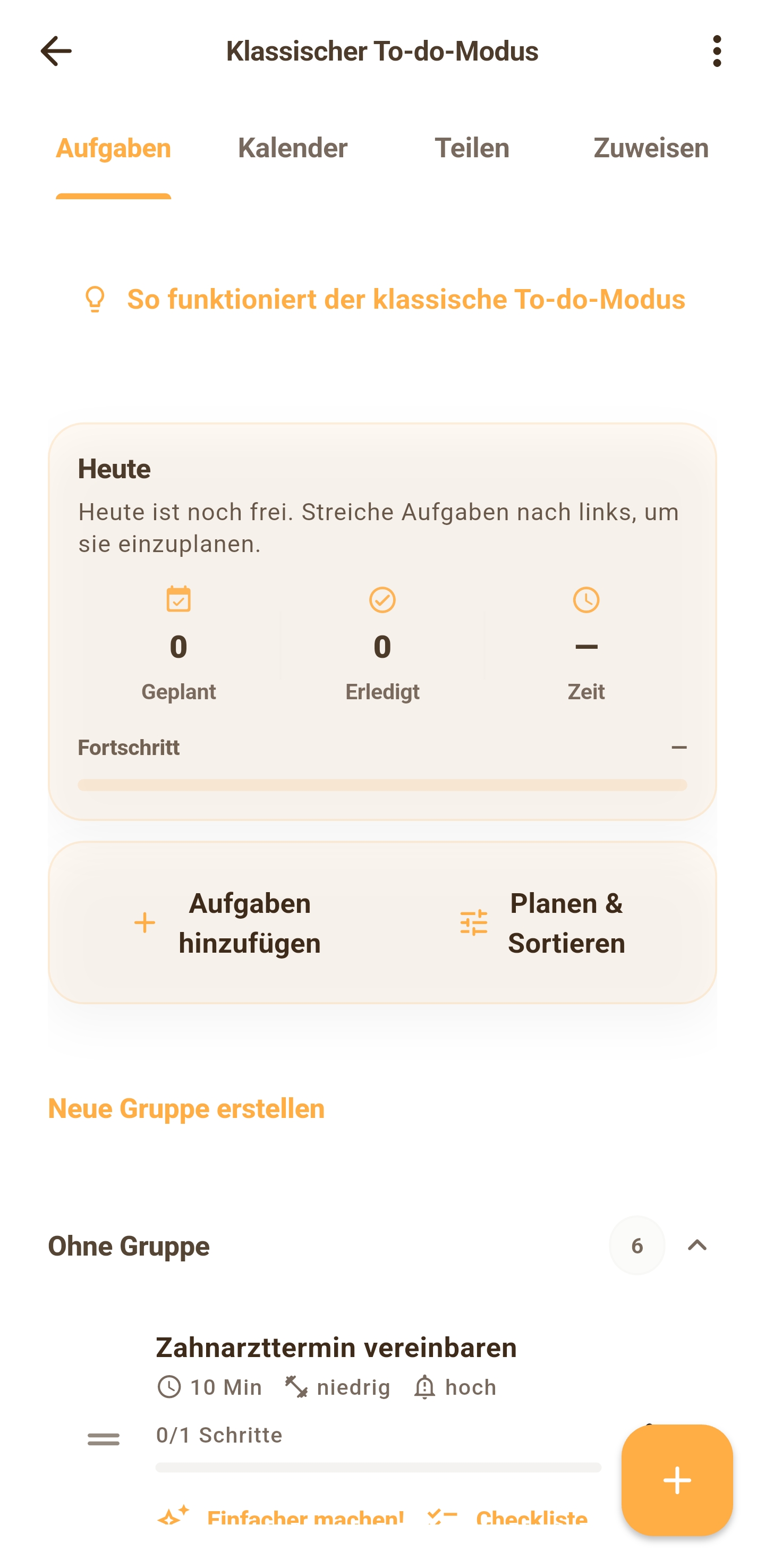Screen dimensions: 765x1568
Task: Go back using the top arrow
Action: [56, 50]
